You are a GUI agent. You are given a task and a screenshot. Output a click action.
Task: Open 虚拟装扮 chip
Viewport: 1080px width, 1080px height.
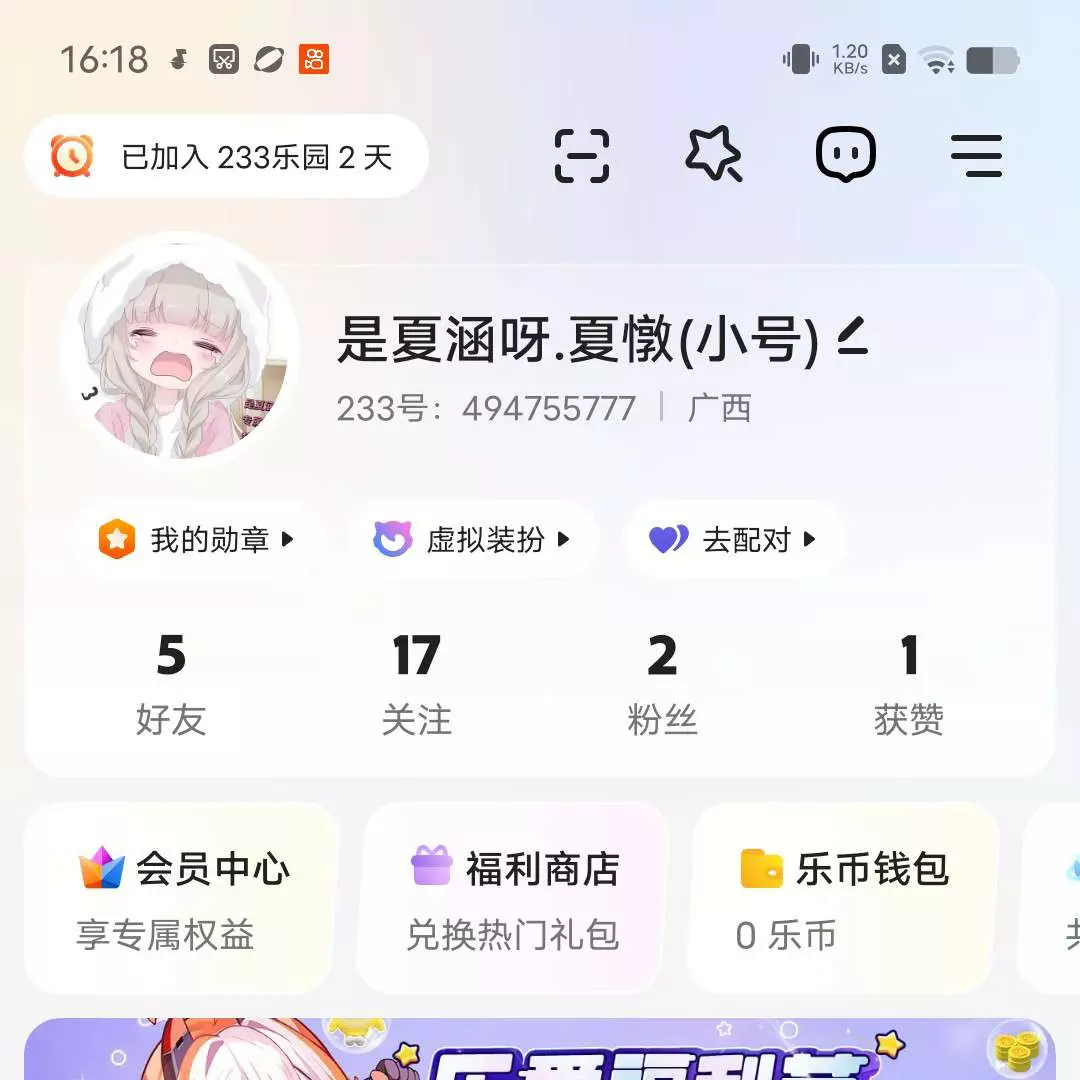coord(472,540)
